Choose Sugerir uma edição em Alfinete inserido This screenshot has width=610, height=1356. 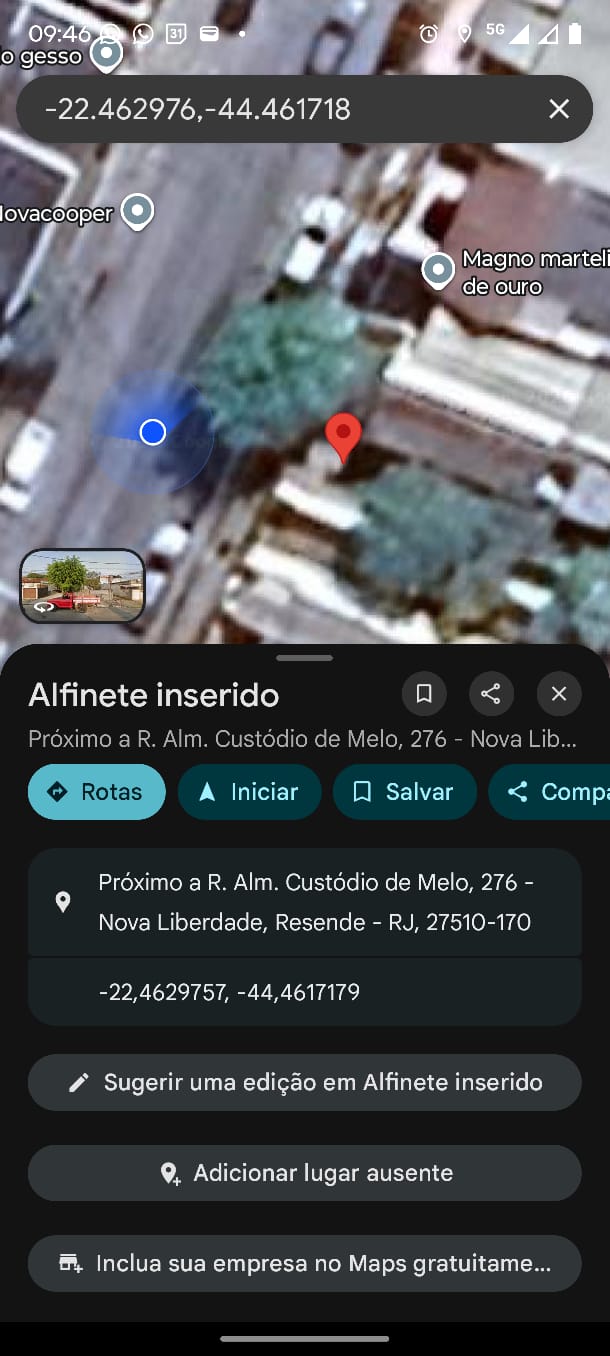[x=305, y=1082]
